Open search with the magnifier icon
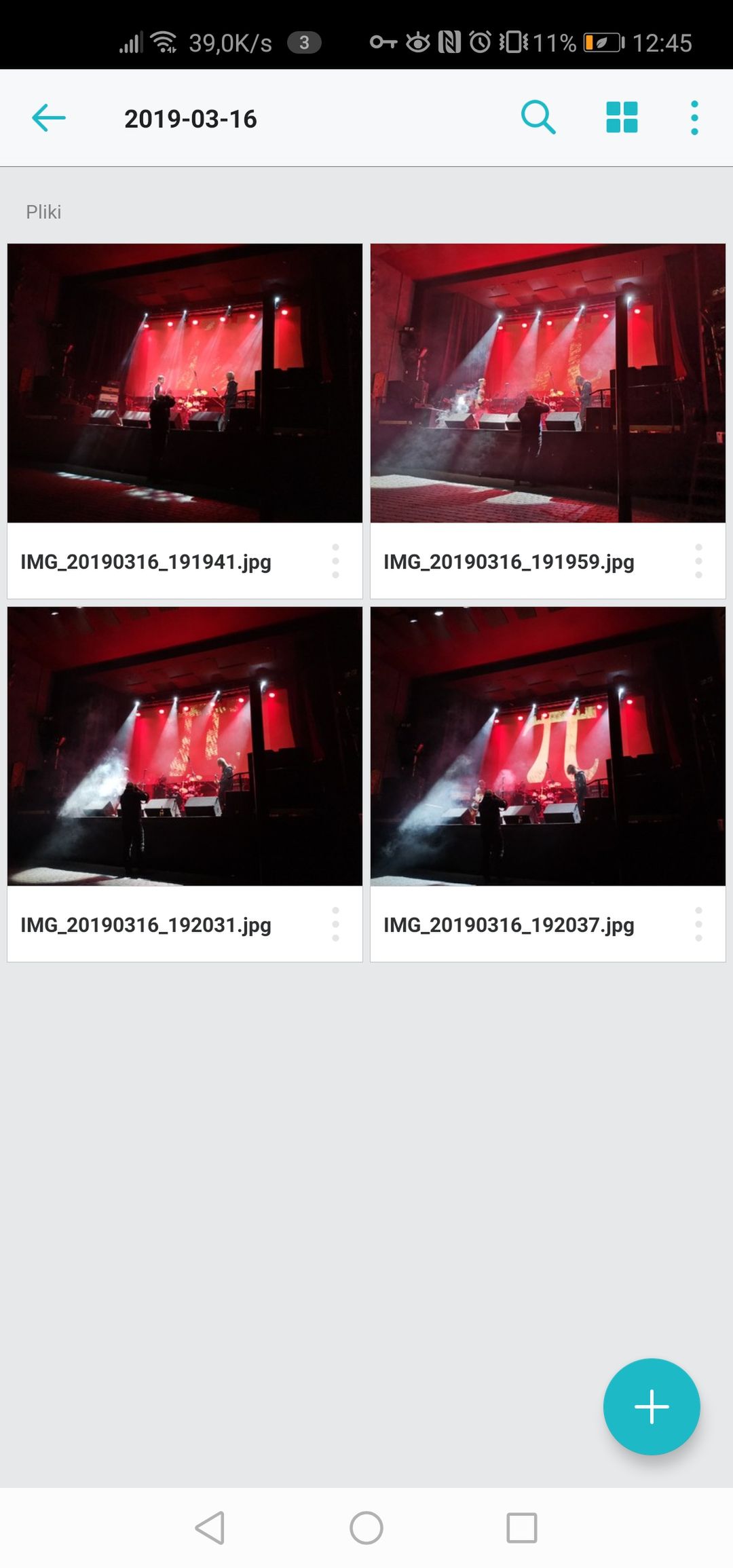The width and height of the screenshot is (733, 1568). pyautogui.click(x=538, y=118)
